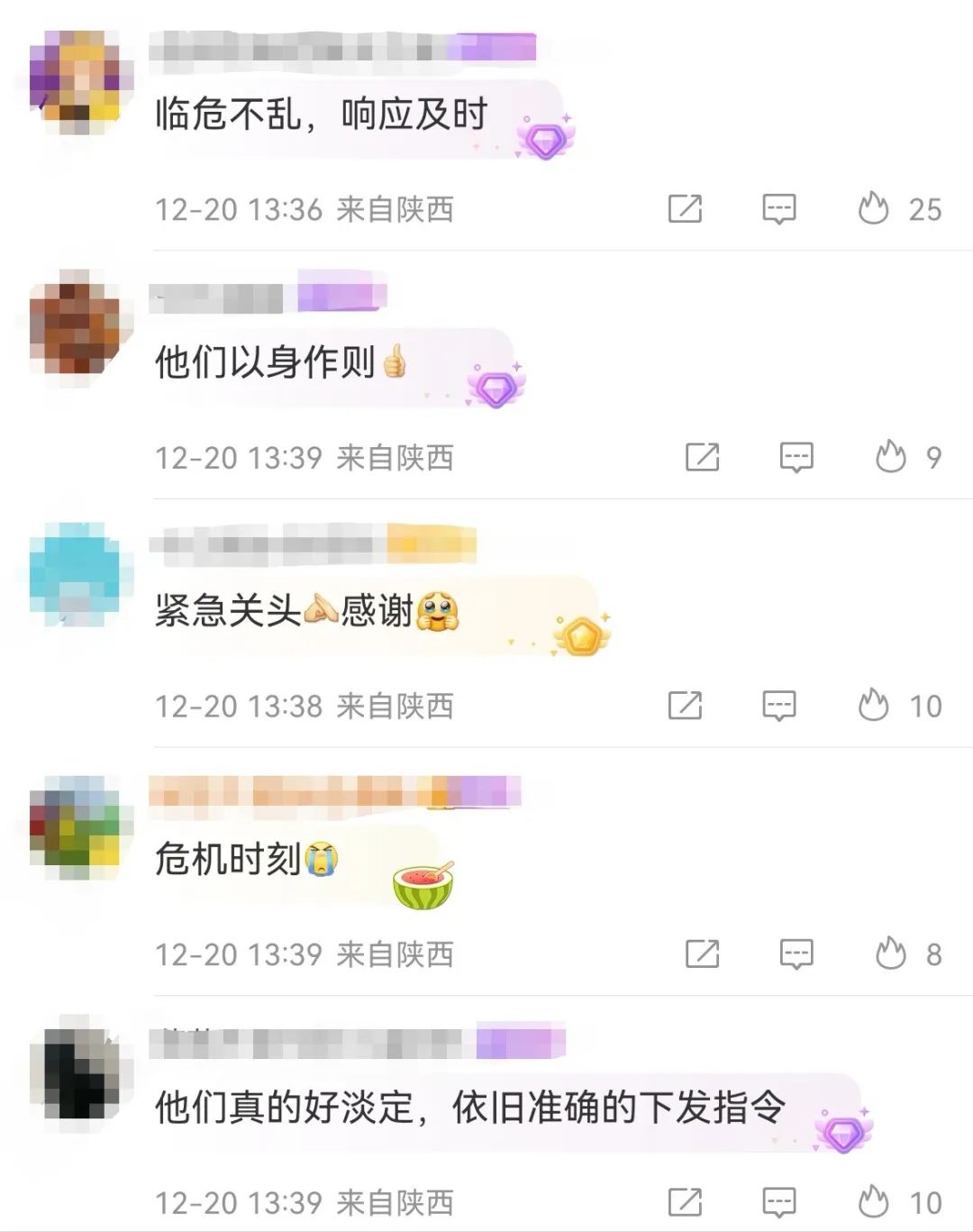973x1232 pixels.
Task: Reply to the comment '临危不乱,响应及时'
Action: 778,209
